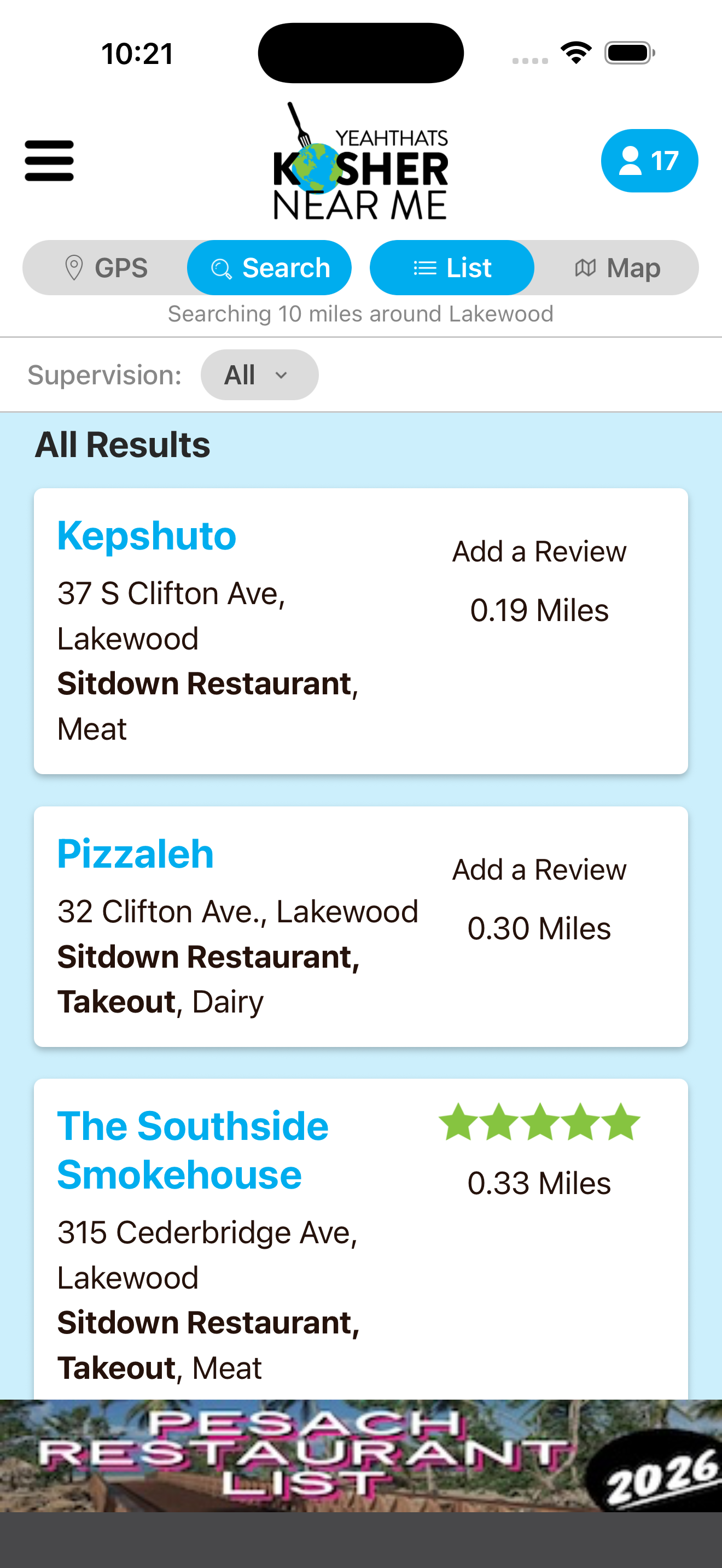Switch to the Search tab
The width and height of the screenshot is (722, 1568).
pos(269,267)
